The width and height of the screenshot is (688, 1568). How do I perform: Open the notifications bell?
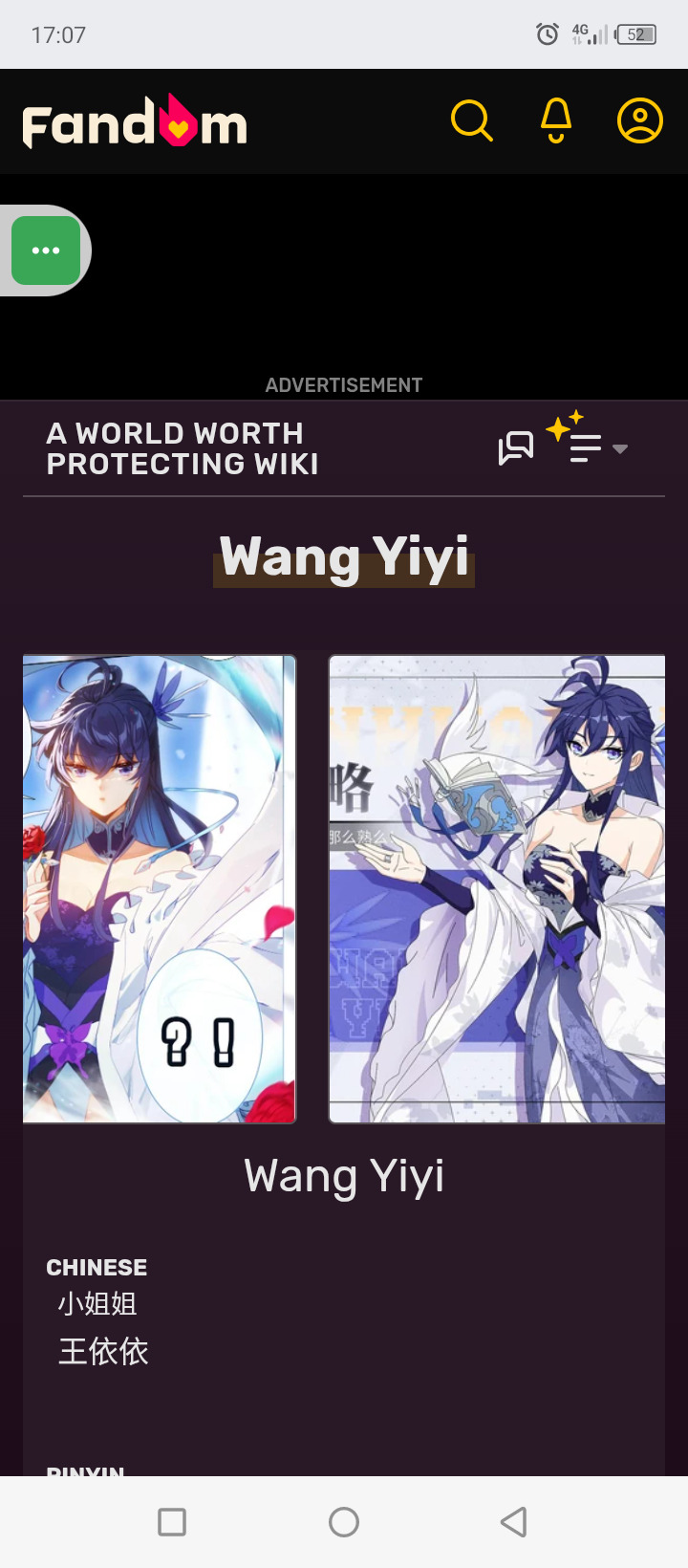[x=556, y=121]
